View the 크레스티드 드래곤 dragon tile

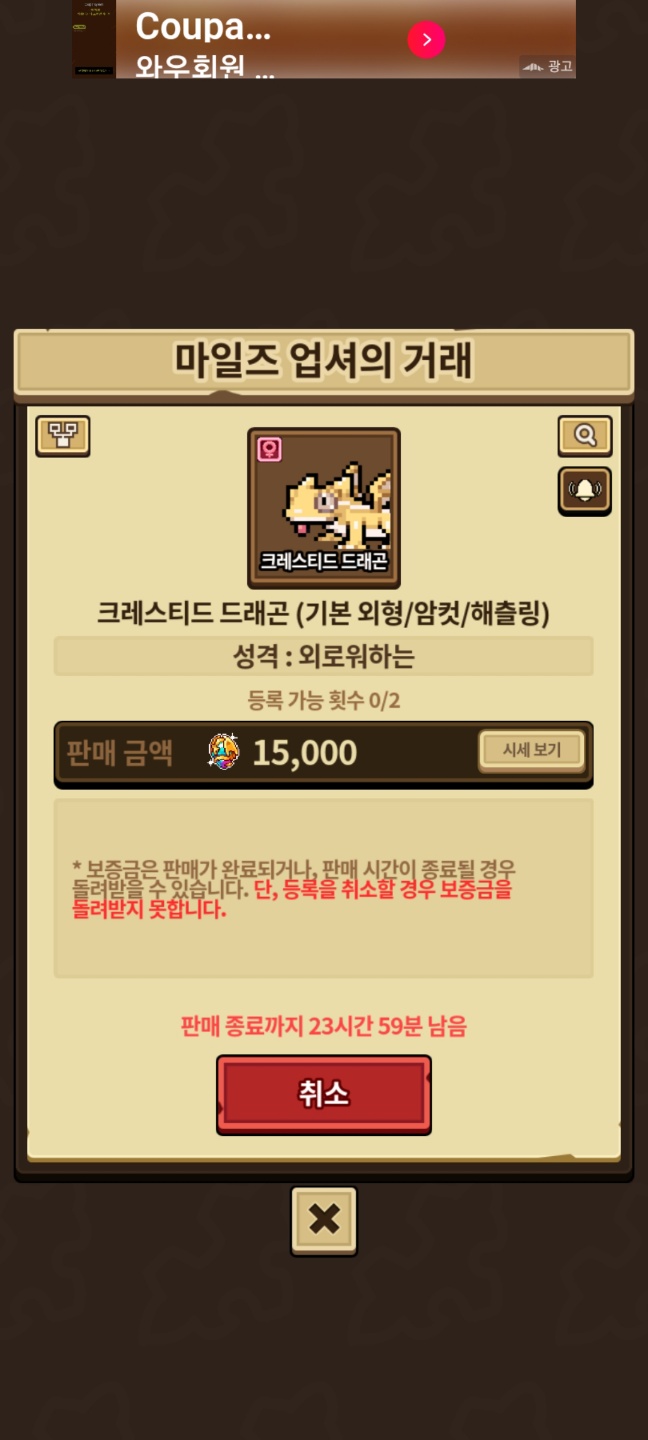pyautogui.click(x=324, y=508)
